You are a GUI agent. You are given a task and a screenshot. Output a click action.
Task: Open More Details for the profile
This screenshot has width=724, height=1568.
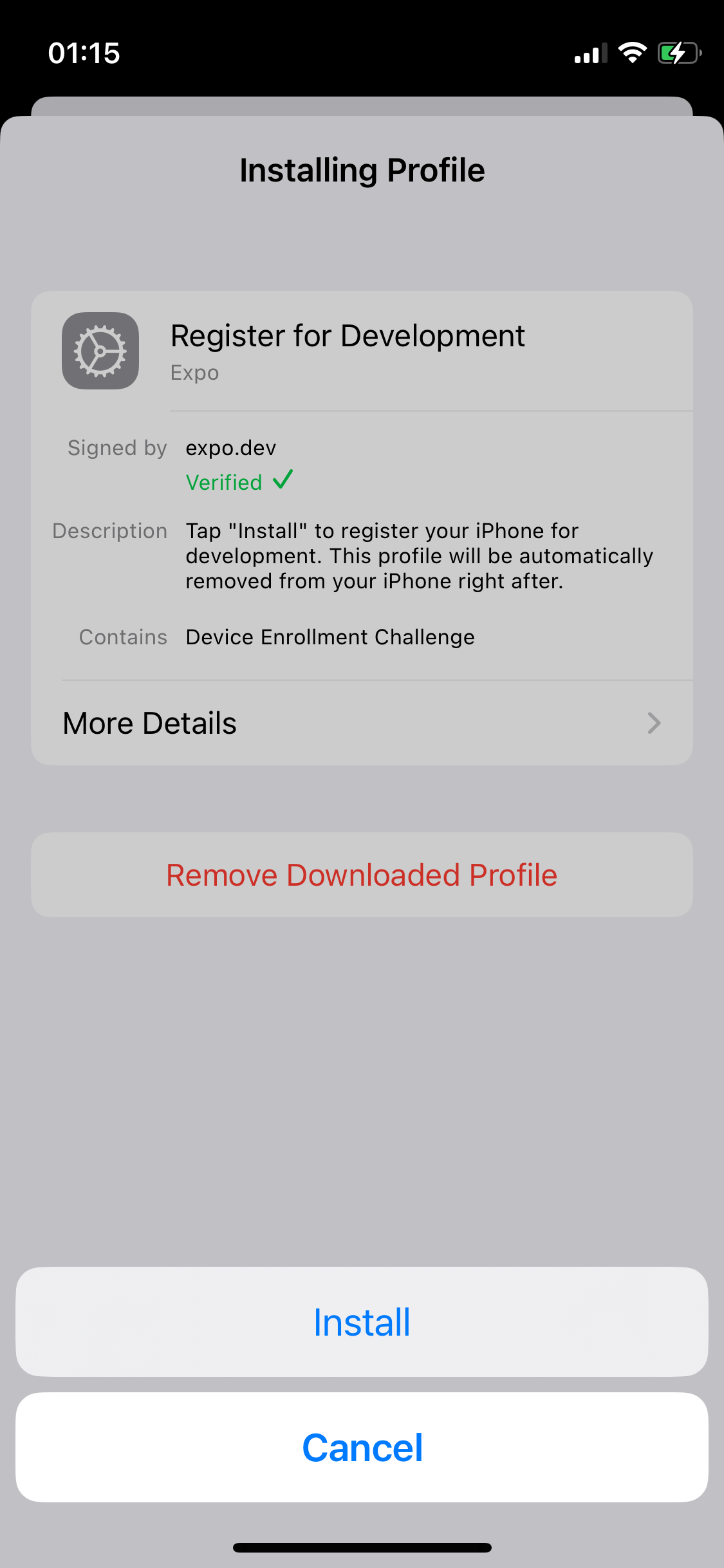(x=362, y=723)
